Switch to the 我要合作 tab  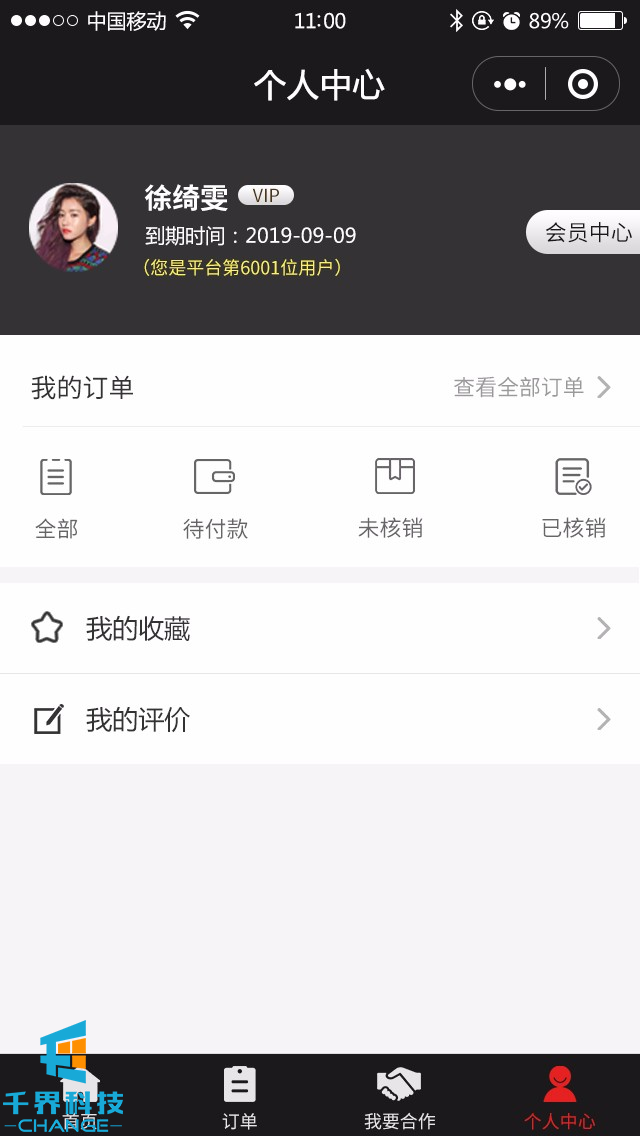tap(400, 1095)
